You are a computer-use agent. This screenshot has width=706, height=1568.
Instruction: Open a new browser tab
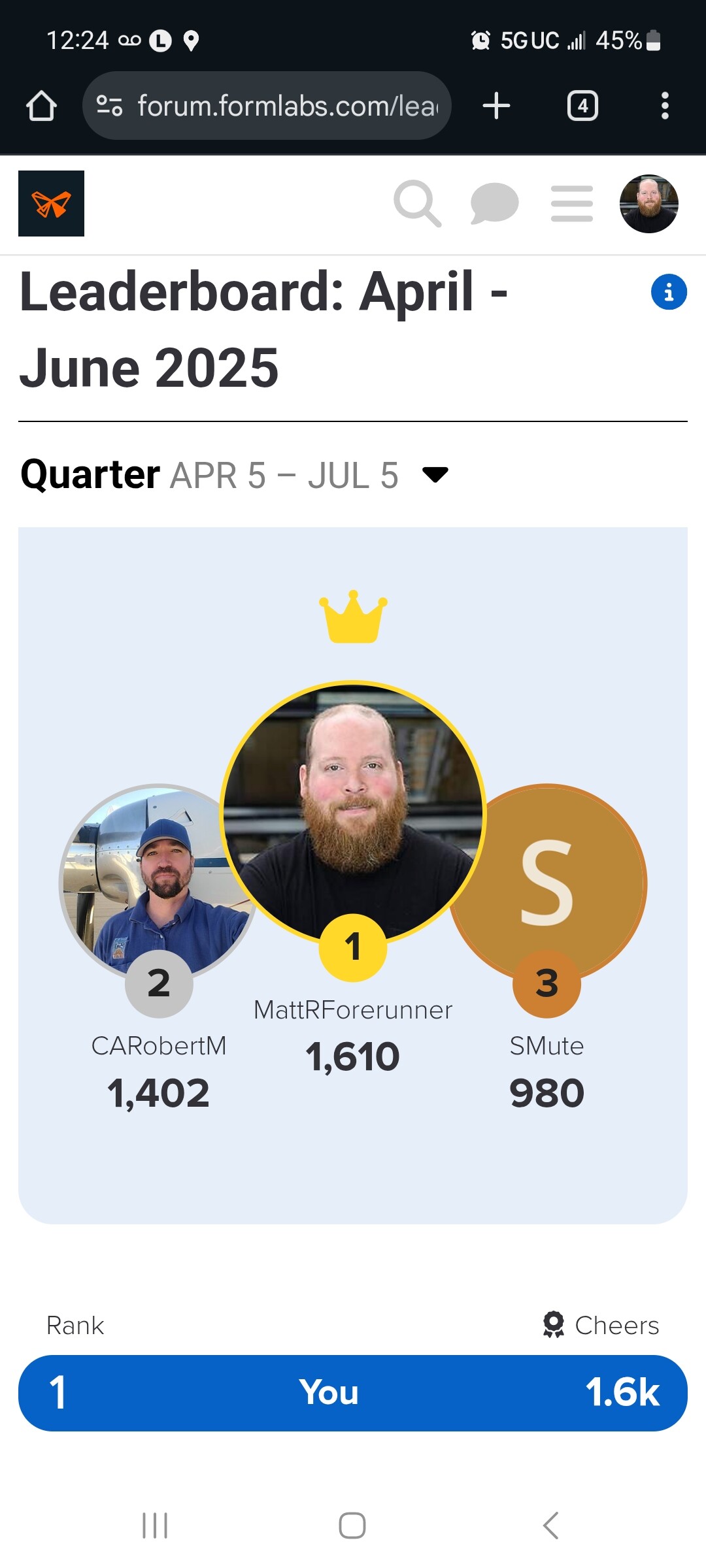tap(496, 106)
